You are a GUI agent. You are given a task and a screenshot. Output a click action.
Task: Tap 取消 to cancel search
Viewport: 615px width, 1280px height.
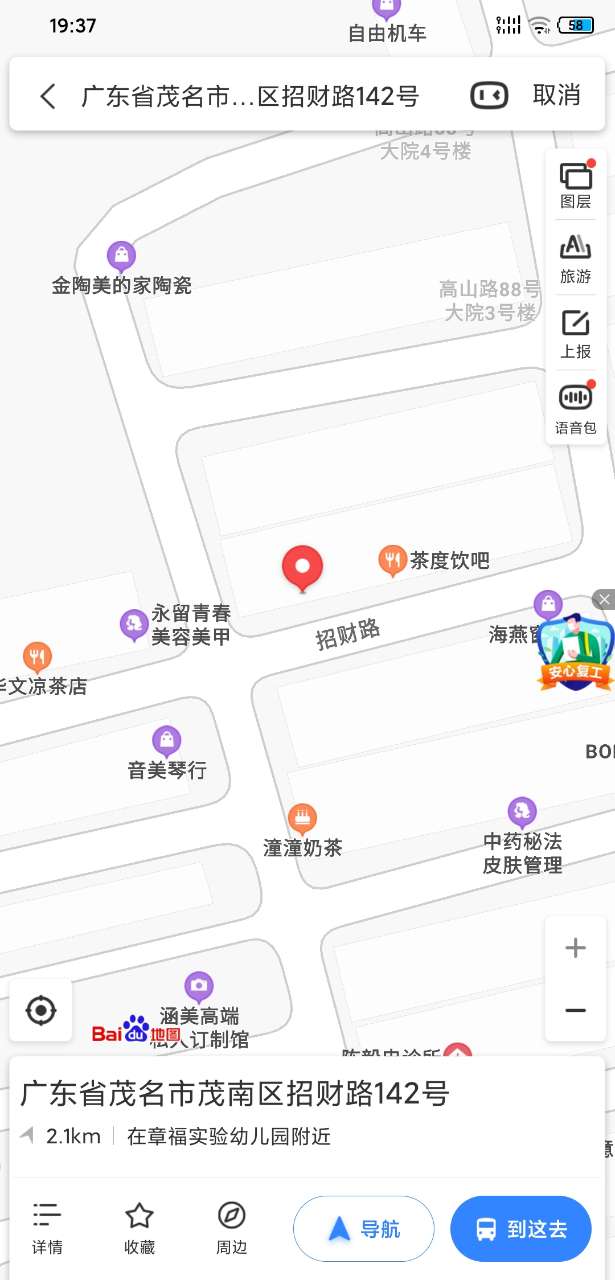click(x=557, y=95)
